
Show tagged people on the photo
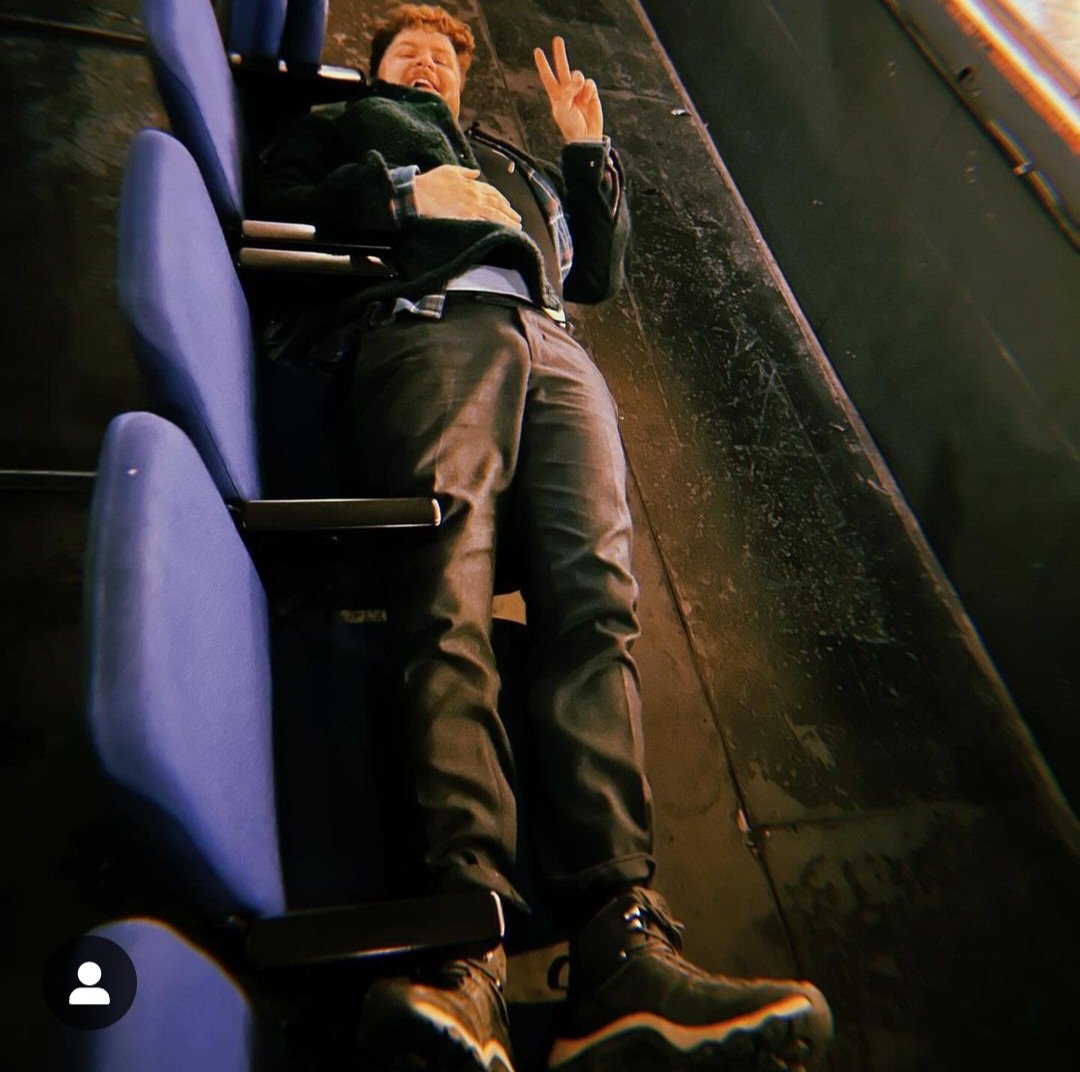[x=89, y=982]
